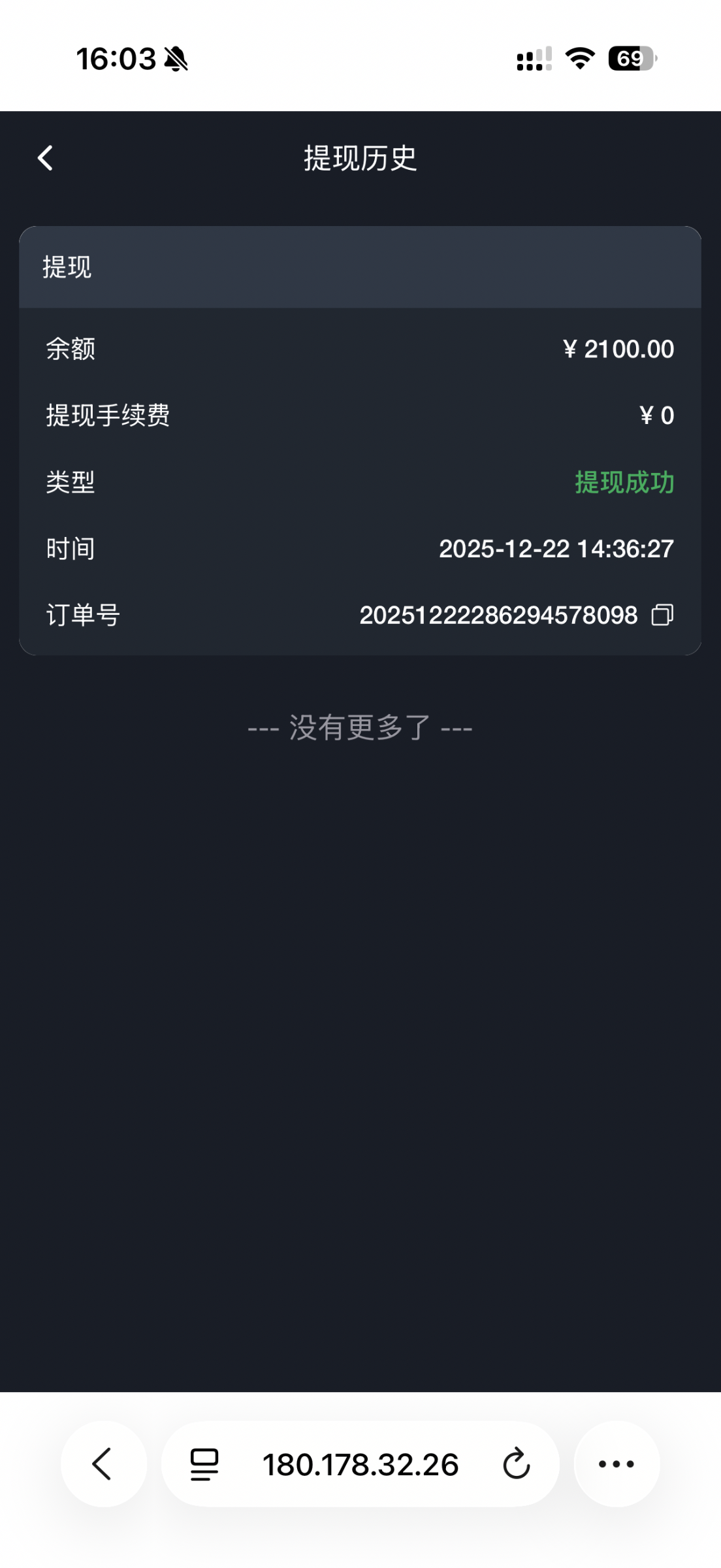Select the 180.178.32.26 address bar
This screenshot has height=1568, width=721.
pos(360,1464)
